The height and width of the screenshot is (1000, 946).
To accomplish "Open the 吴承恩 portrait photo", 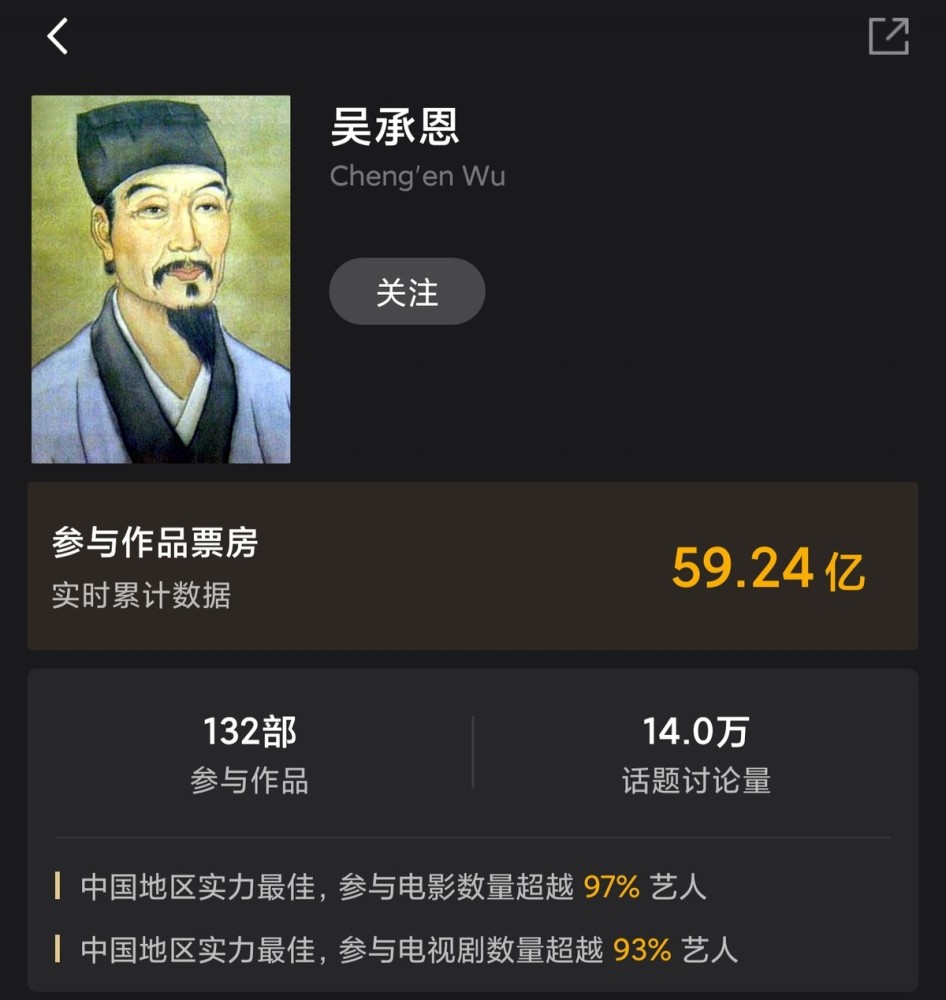I will pyautogui.click(x=160, y=279).
